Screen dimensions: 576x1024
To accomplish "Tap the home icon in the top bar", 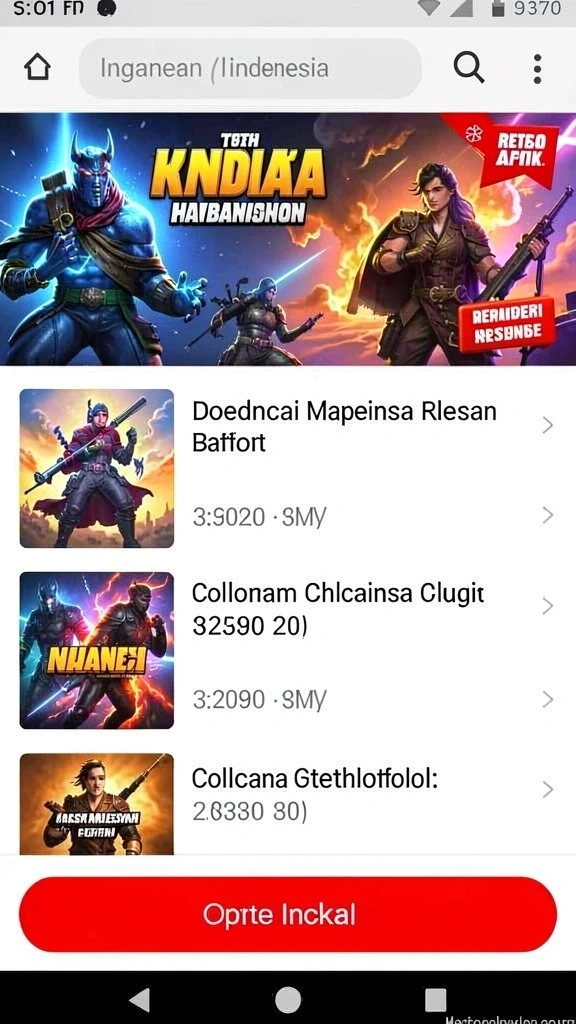I will coord(37,67).
